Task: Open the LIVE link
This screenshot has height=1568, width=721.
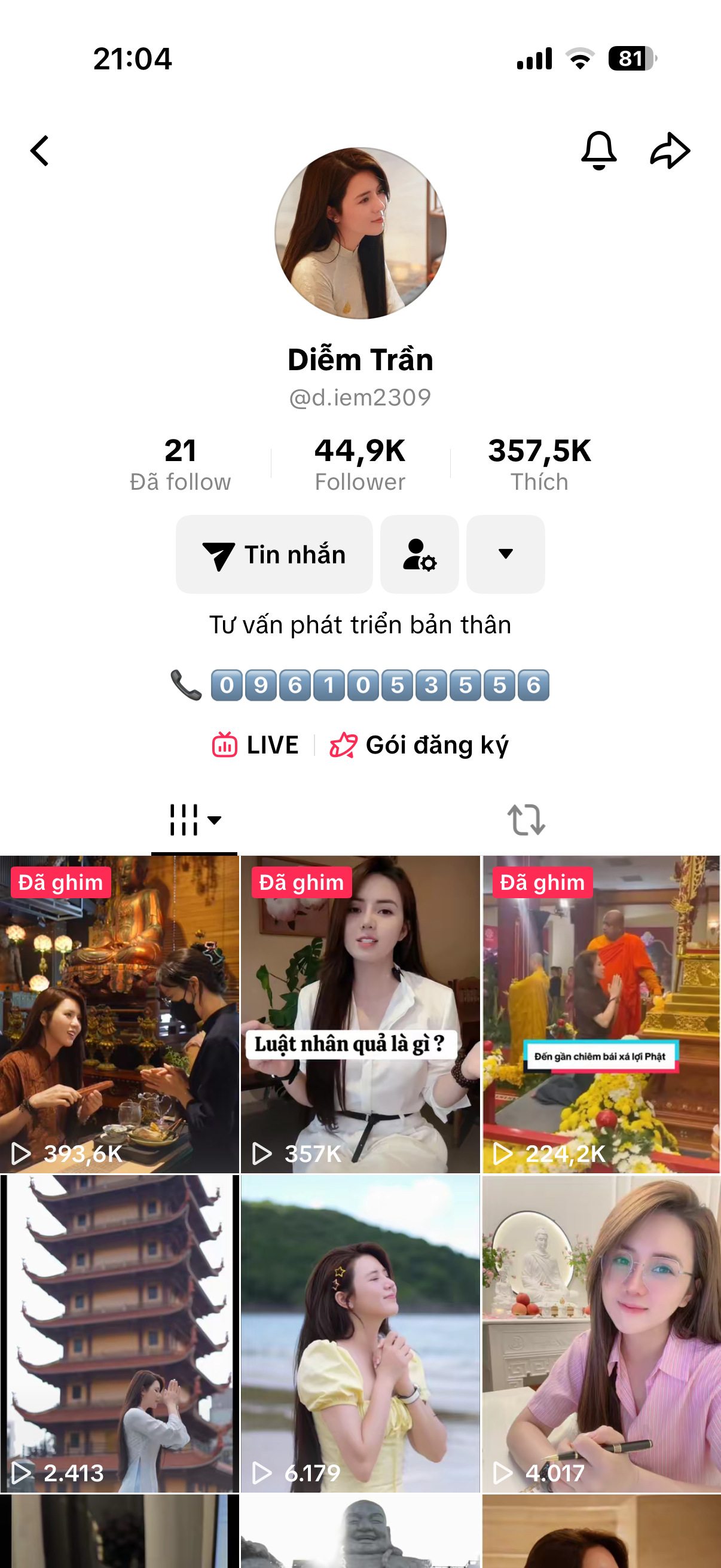Action: click(x=255, y=745)
